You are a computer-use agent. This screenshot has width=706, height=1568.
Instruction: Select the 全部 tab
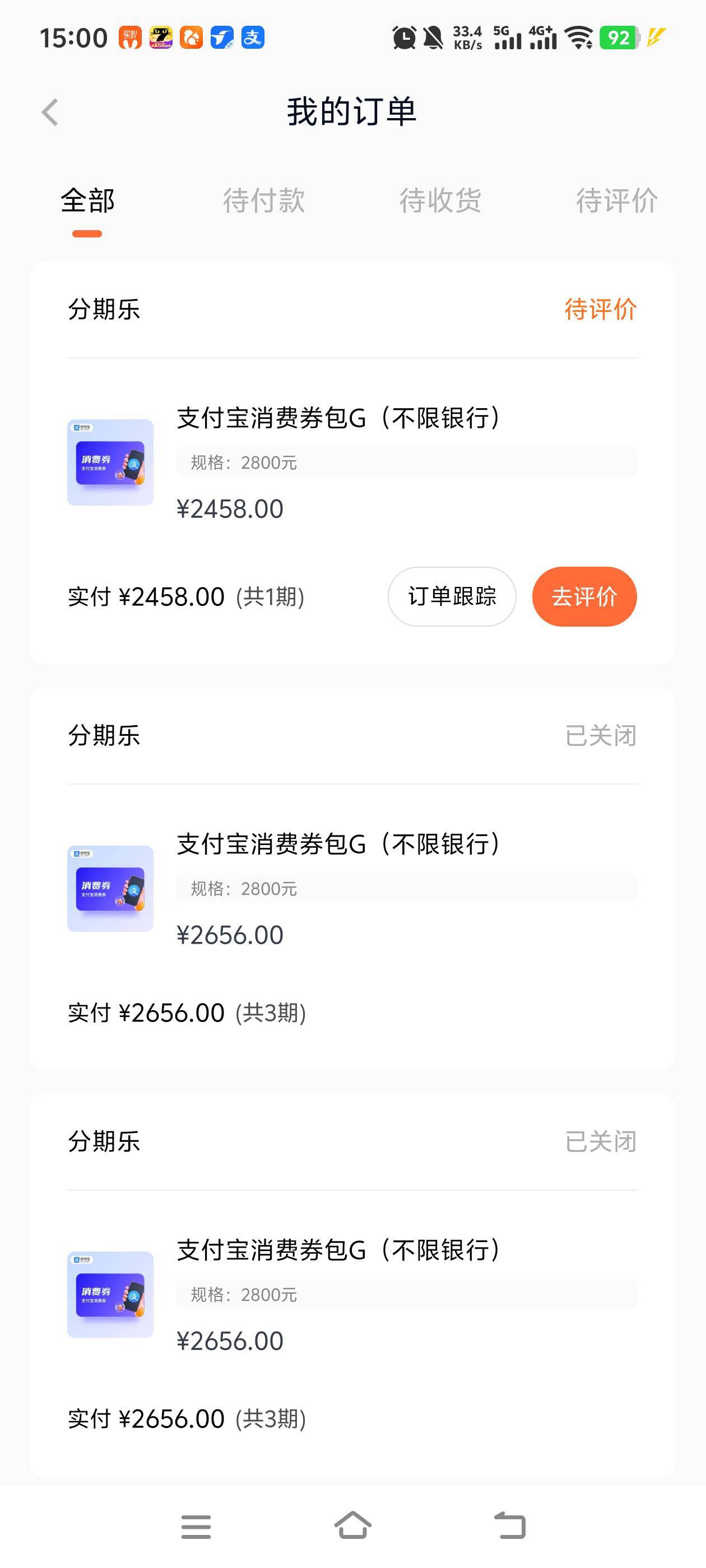coord(87,200)
